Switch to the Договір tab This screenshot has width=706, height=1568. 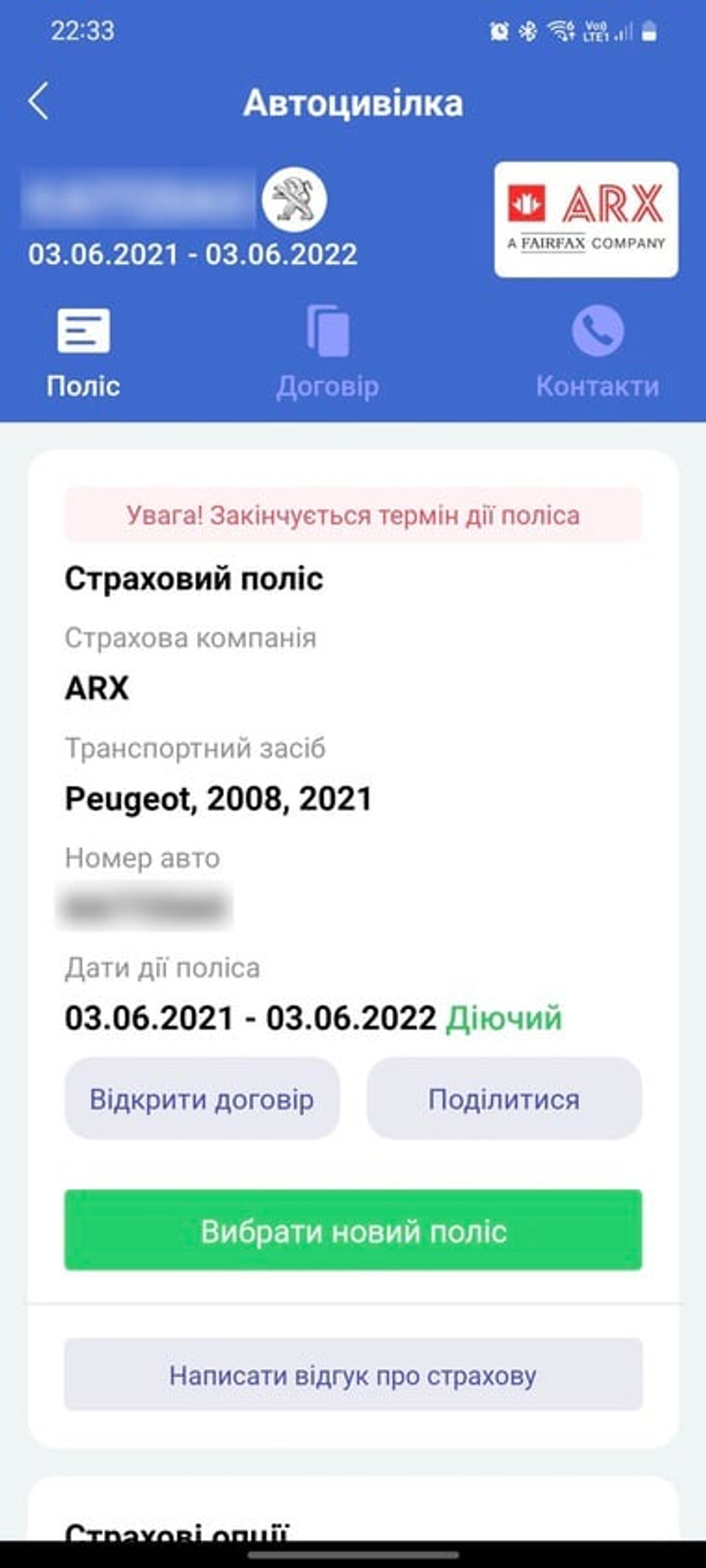click(328, 353)
